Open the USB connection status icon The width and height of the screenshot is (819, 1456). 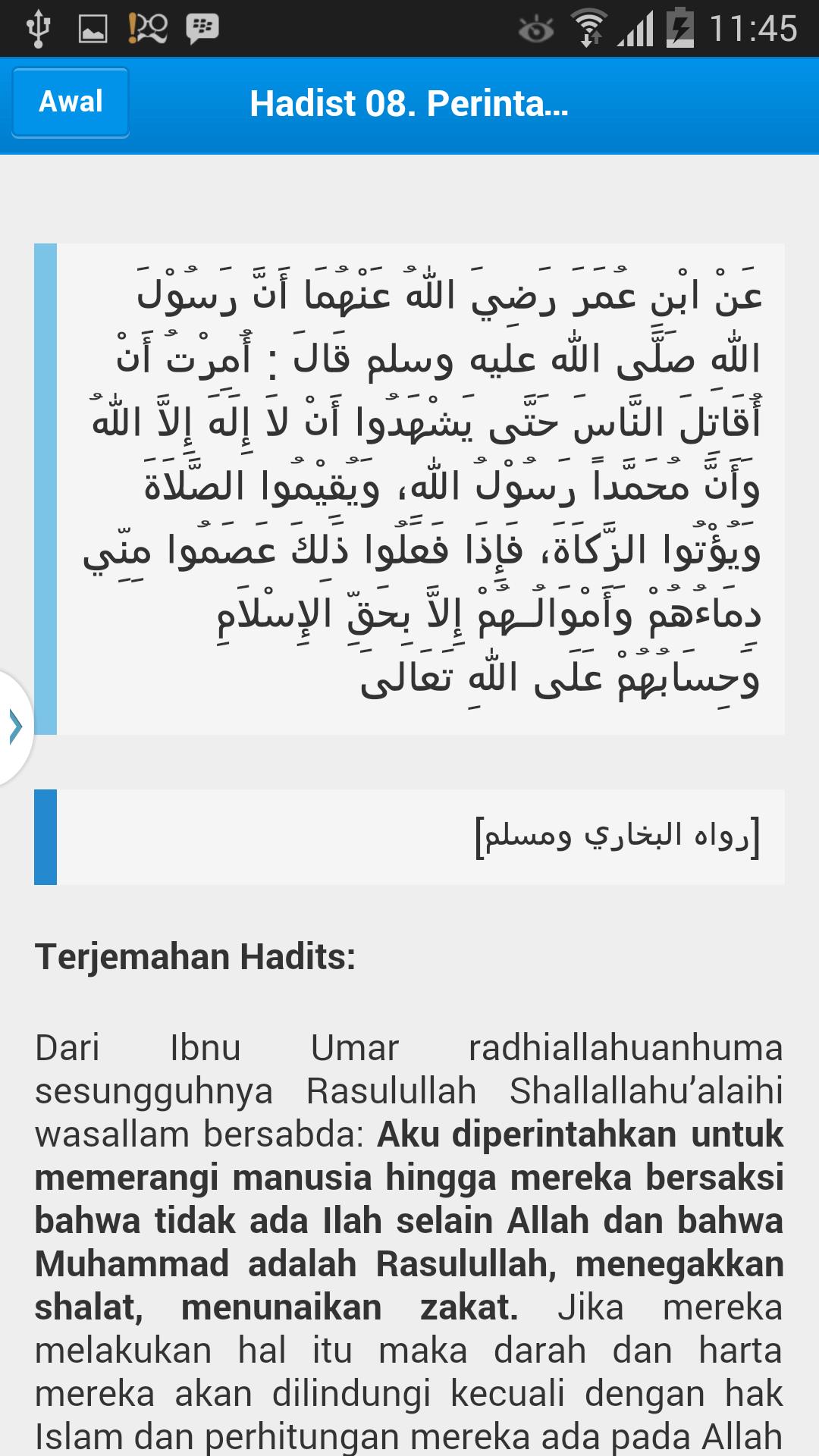[39, 24]
